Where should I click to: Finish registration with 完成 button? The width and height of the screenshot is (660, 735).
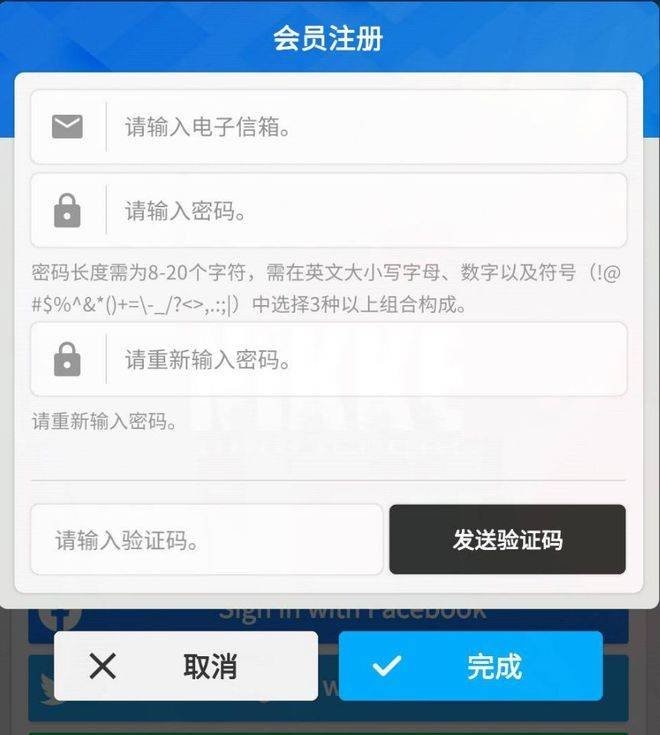(470, 666)
